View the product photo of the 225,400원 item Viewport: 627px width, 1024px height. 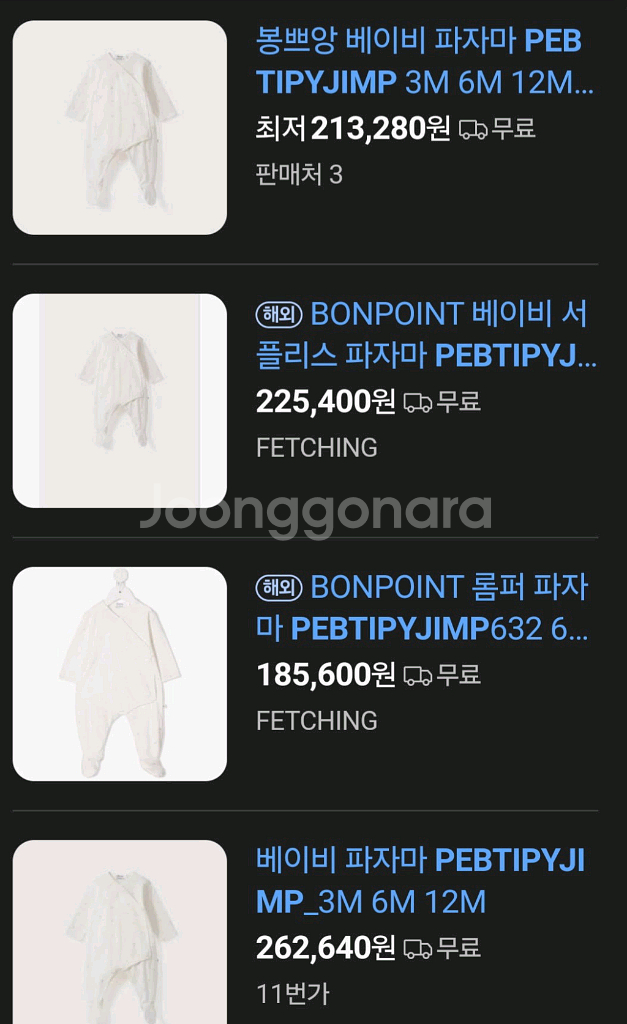119,401
